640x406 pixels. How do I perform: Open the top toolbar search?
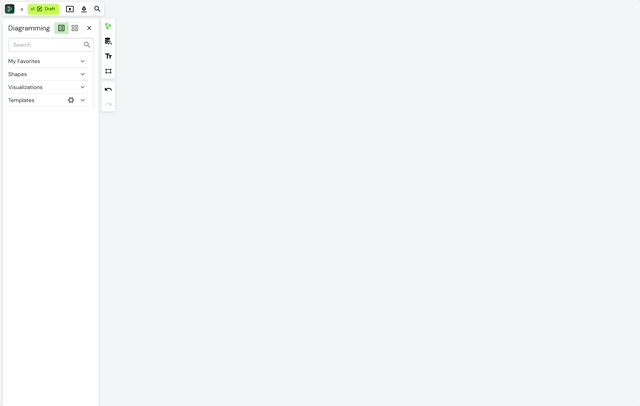tap(97, 9)
